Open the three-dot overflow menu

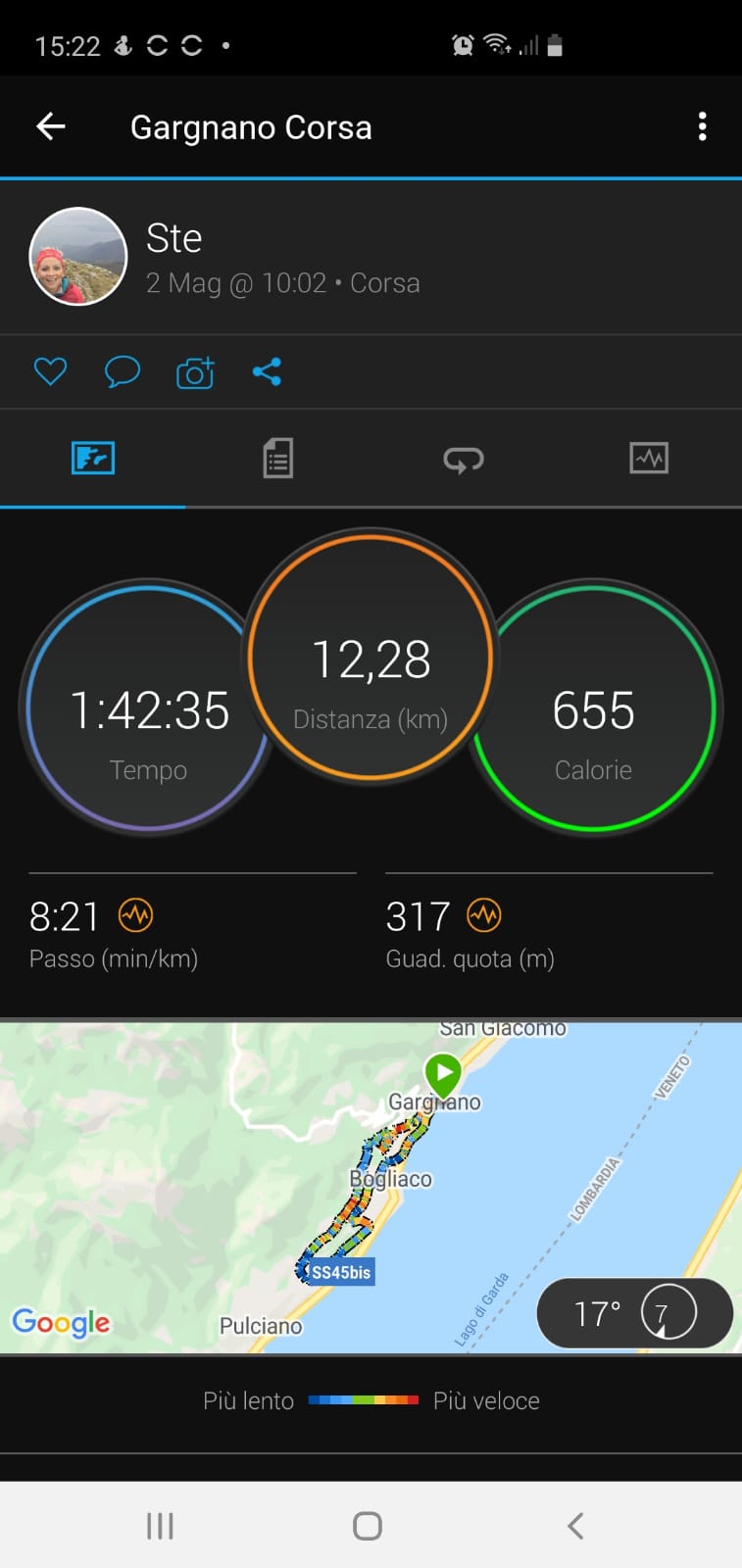click(702, 126)
